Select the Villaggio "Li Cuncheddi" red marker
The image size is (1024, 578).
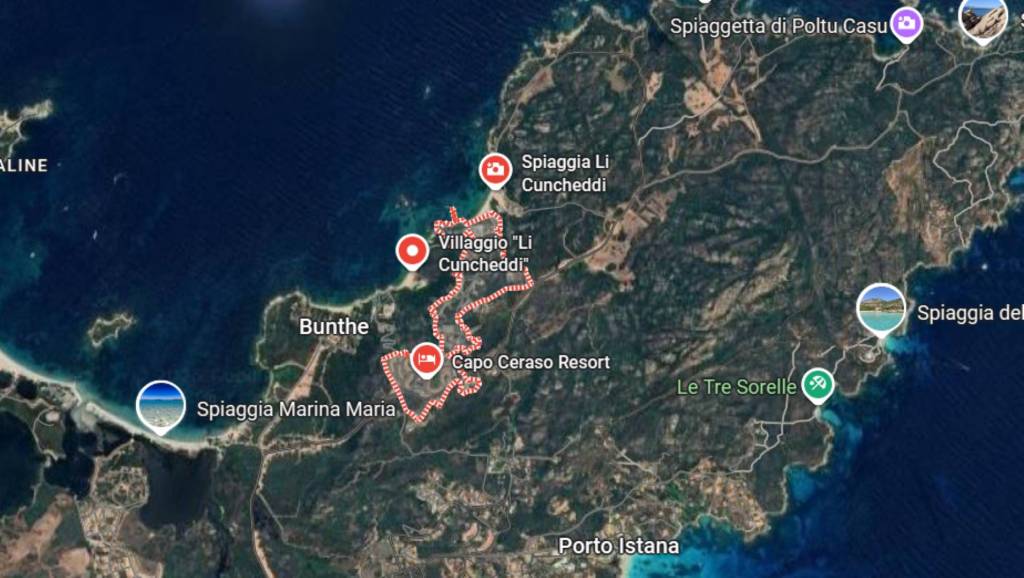tap(413, 250)
